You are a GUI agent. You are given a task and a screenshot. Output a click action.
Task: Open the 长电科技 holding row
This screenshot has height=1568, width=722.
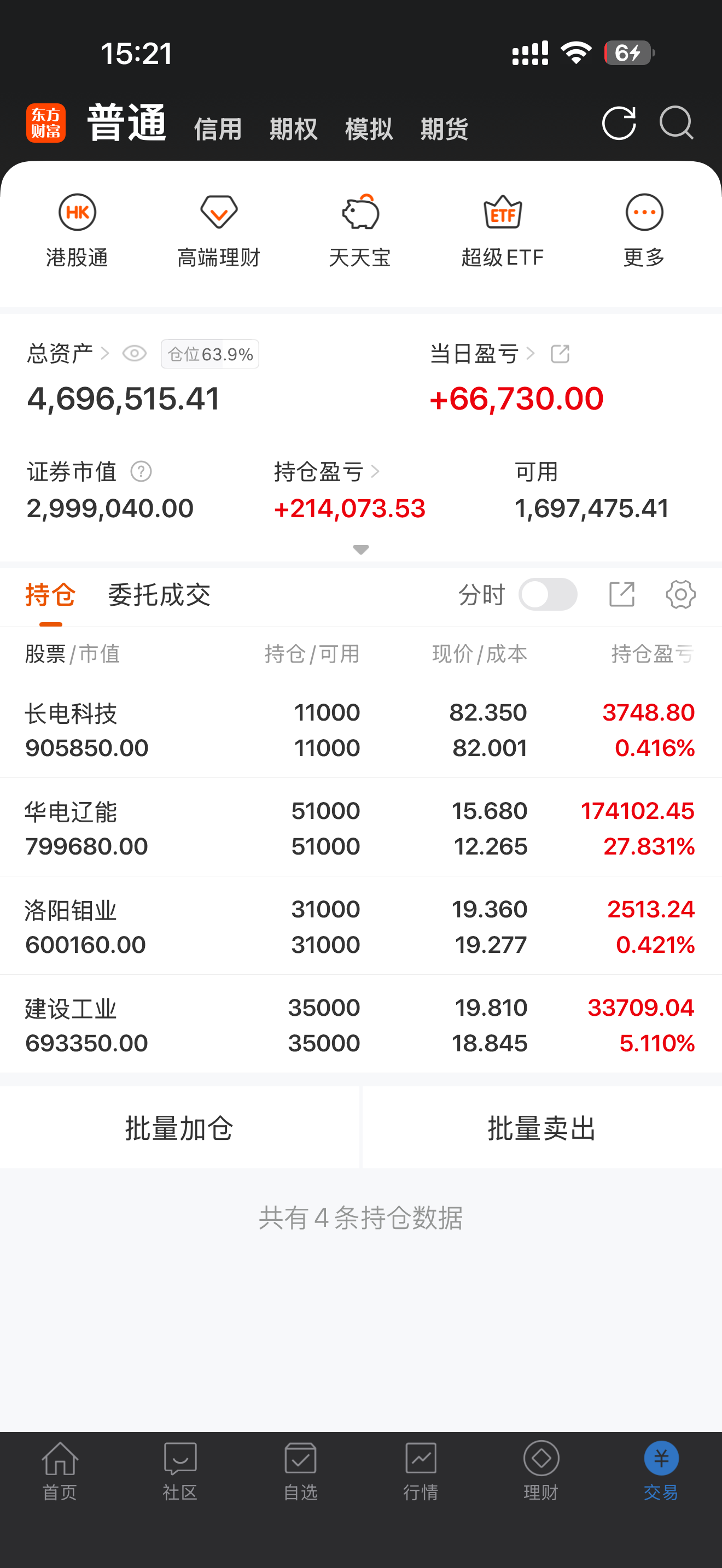coord(361,729)
